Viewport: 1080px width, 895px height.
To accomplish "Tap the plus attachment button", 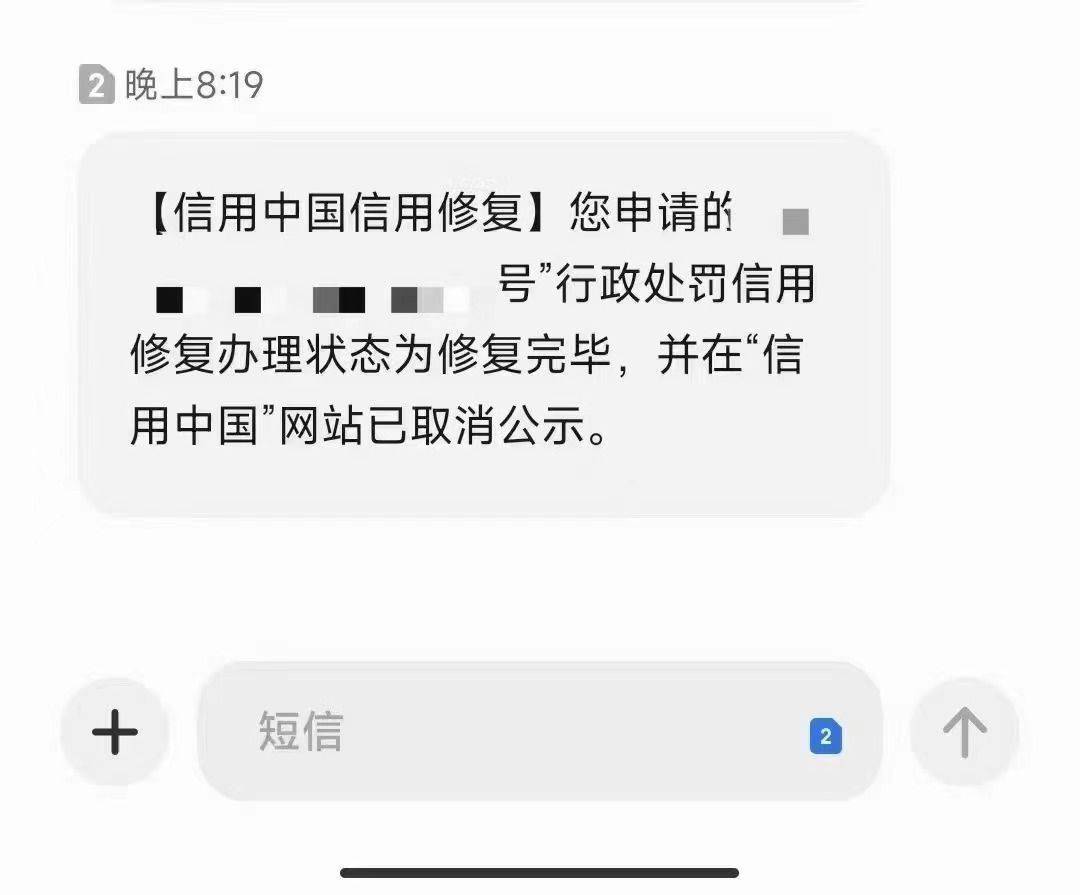I will point(114,732).
